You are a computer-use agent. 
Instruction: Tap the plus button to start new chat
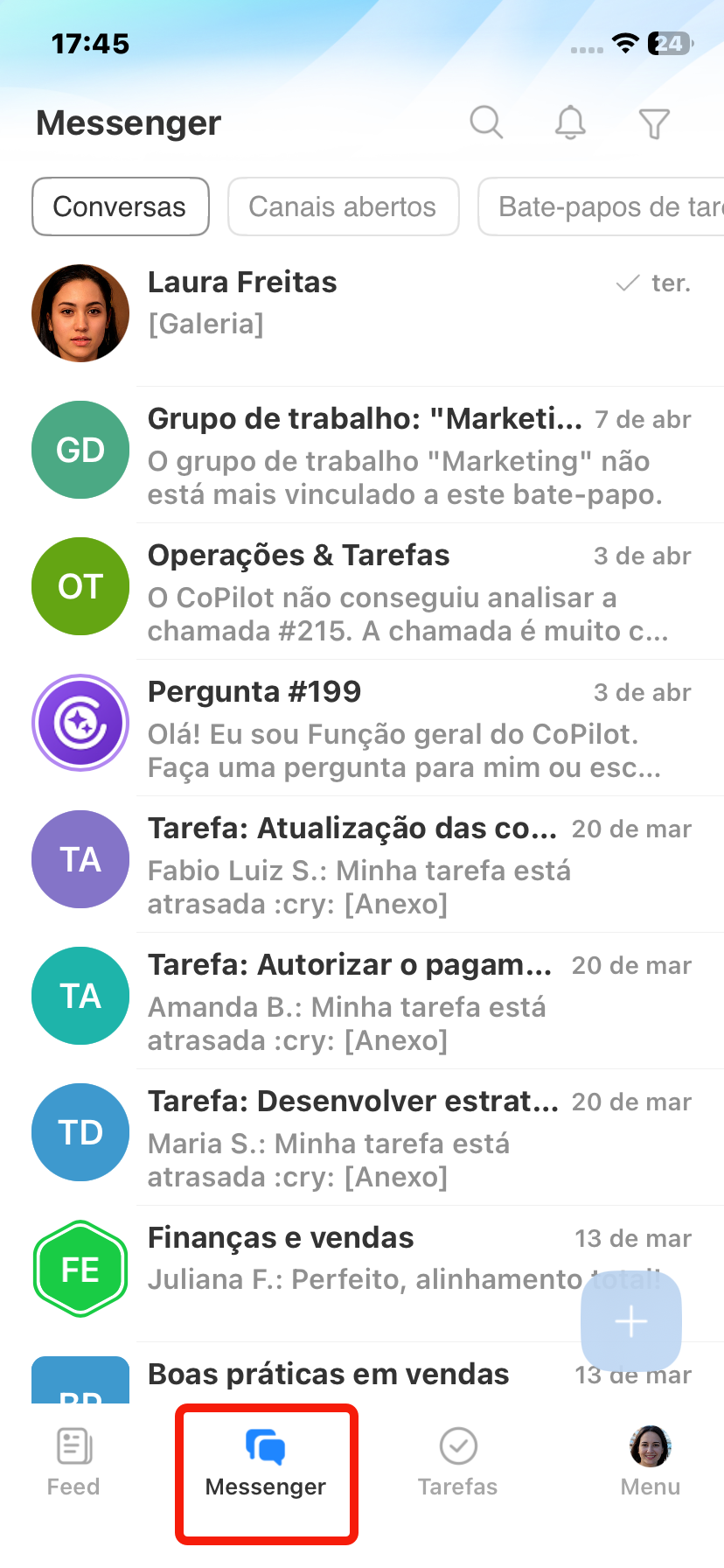(630, 1321)
